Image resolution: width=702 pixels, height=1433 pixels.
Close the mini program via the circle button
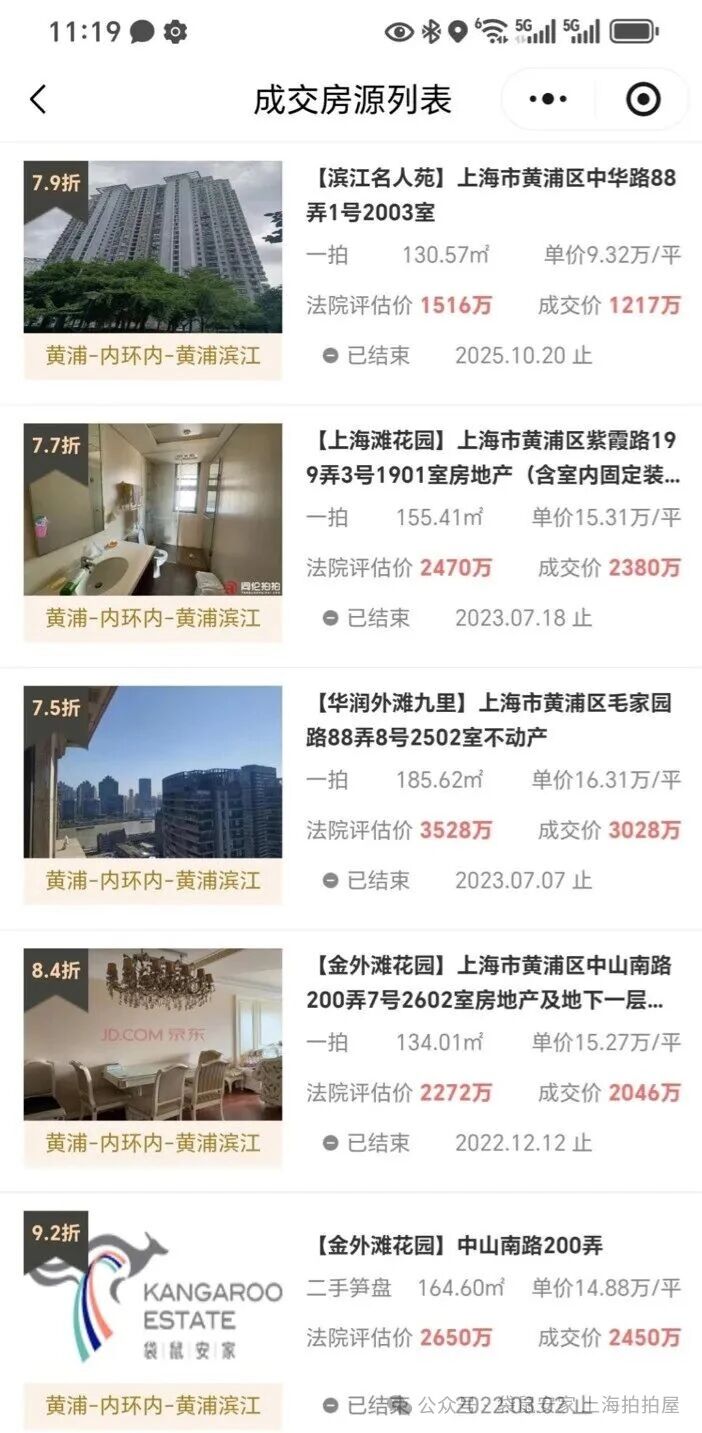(643, 99)
